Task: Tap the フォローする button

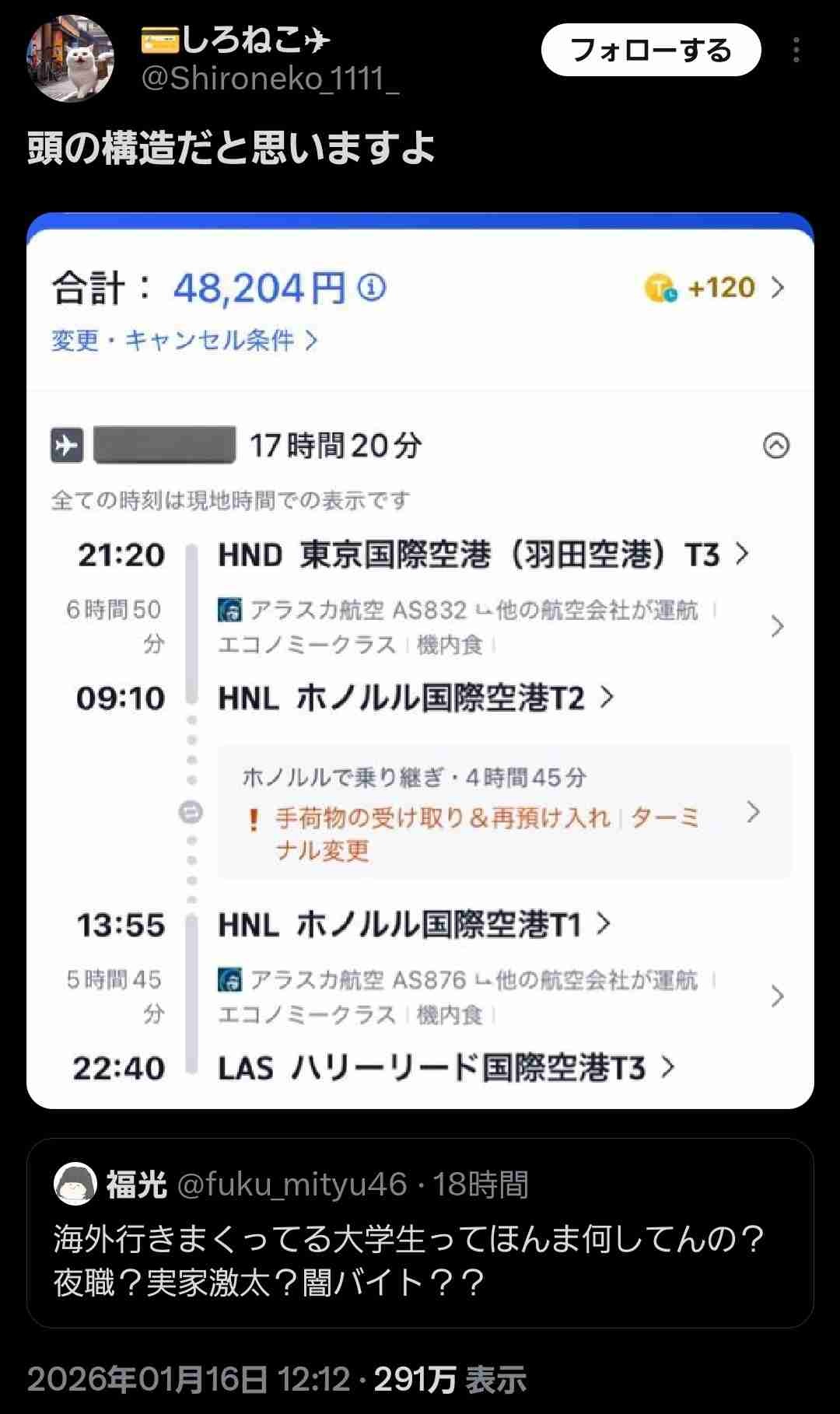Action: 650,51
